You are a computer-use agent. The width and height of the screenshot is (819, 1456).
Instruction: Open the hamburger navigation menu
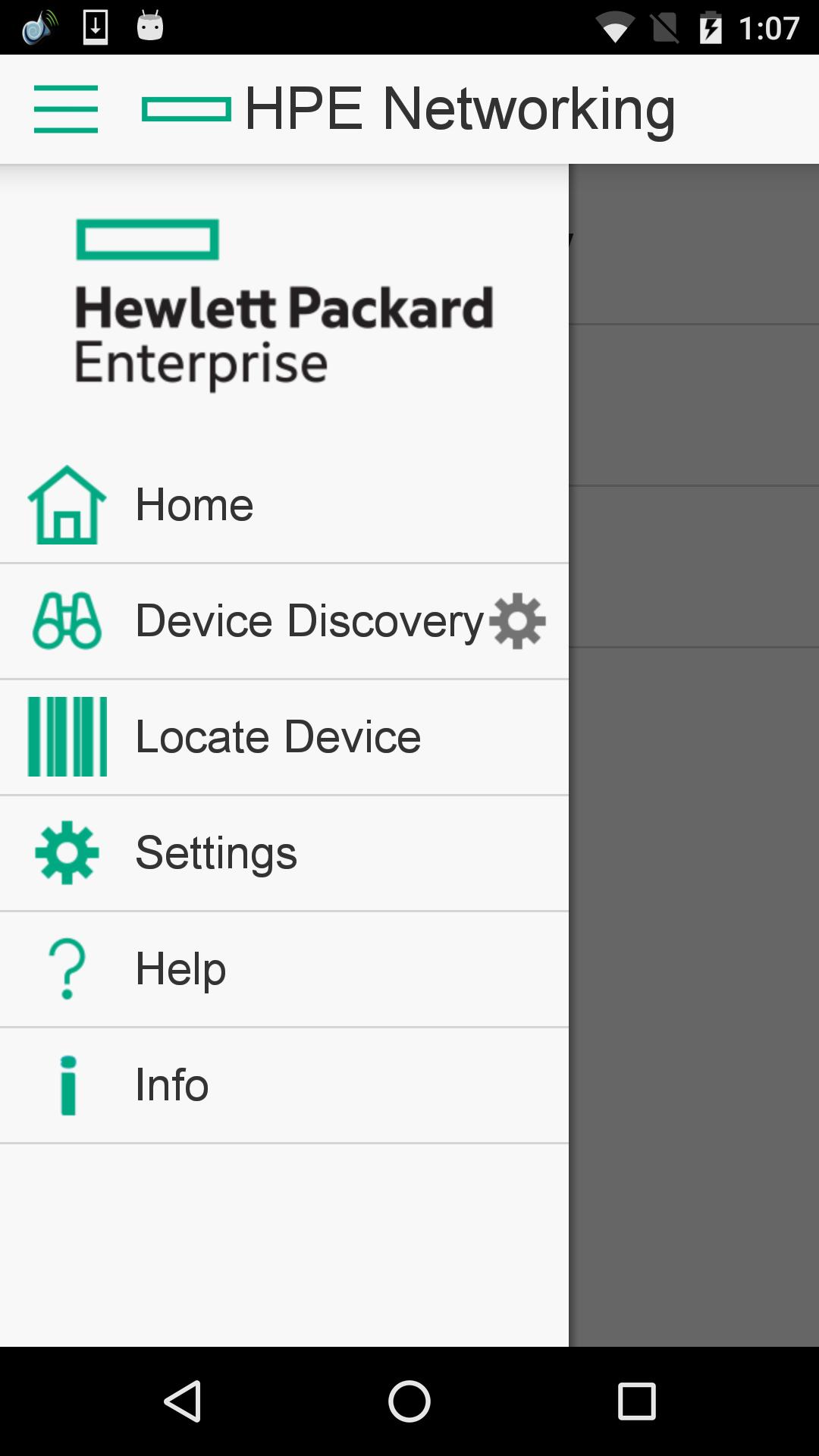[65, 108]
